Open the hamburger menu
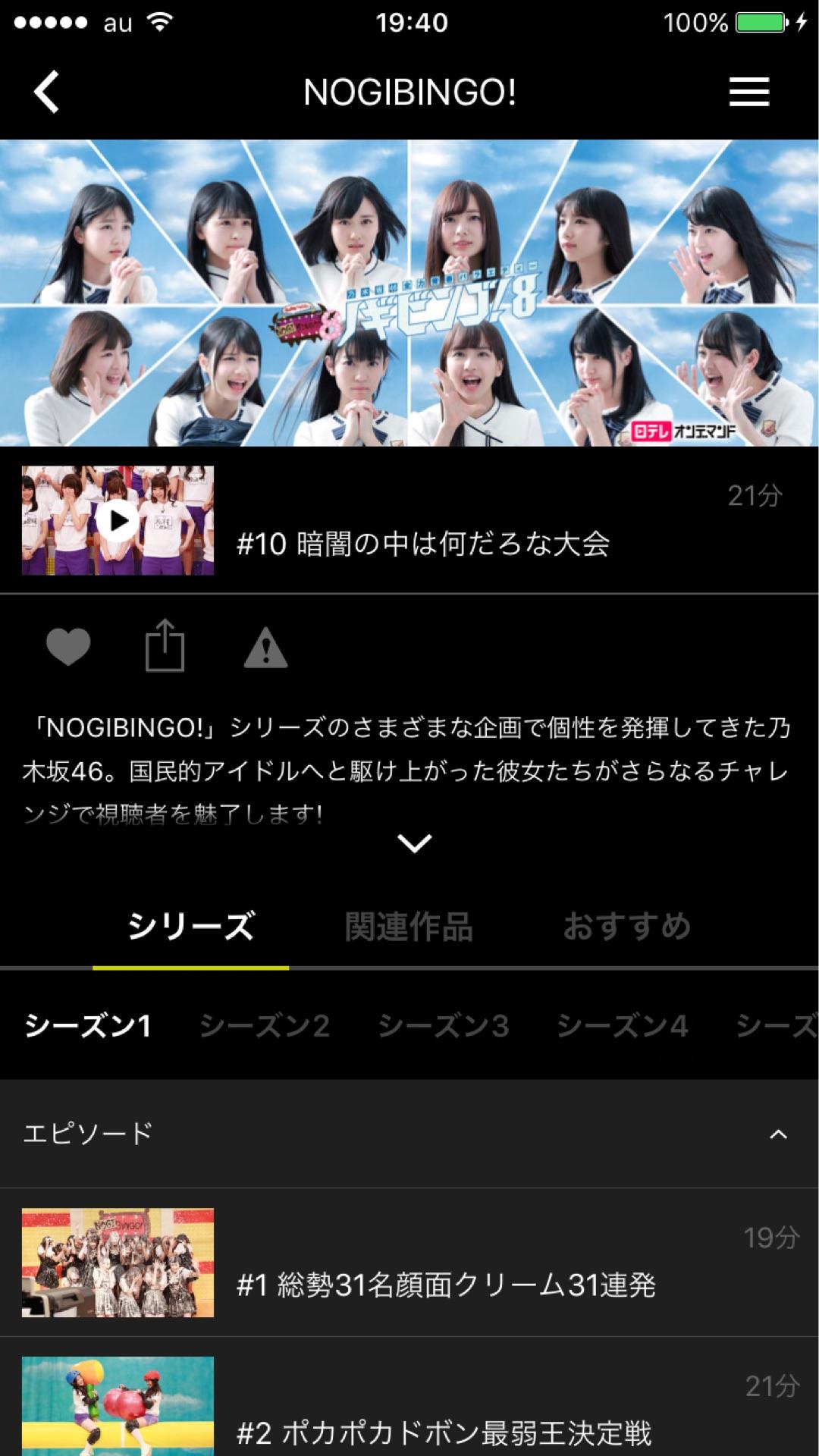 [748, 93]
